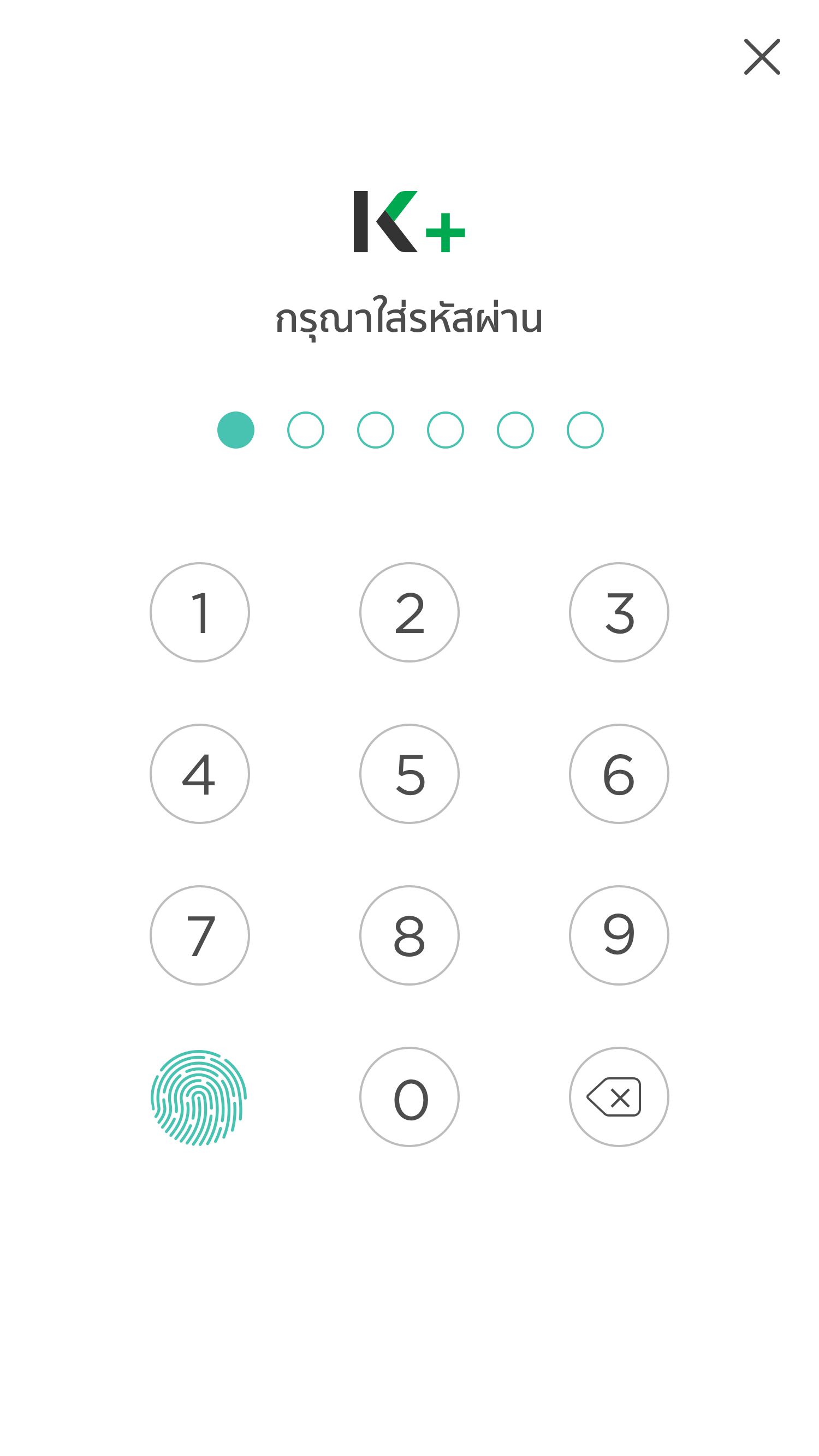Enter digit 1 on the keypad
Viewport: 819px width, 1456px height.
click(x=200, y=612)
